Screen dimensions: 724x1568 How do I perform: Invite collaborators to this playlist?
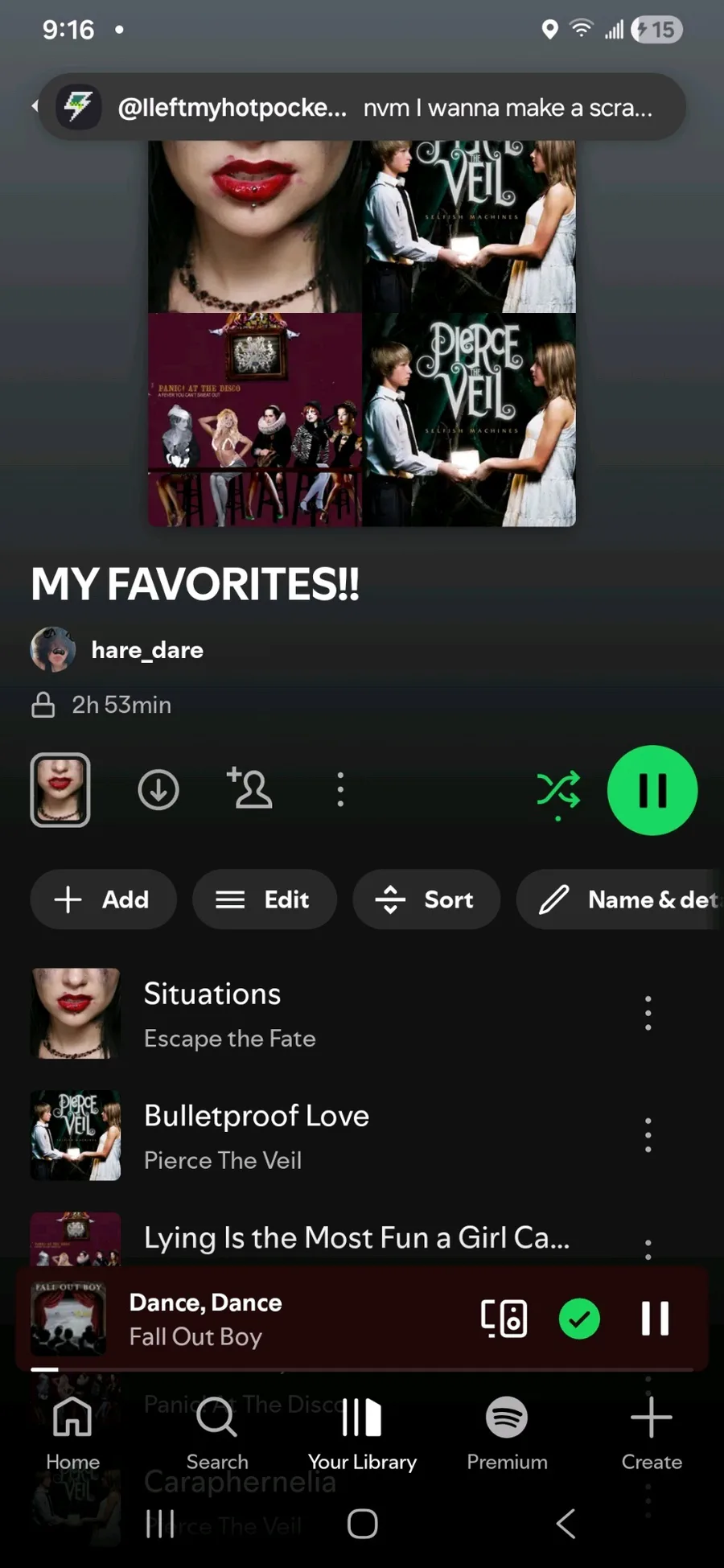250,788
